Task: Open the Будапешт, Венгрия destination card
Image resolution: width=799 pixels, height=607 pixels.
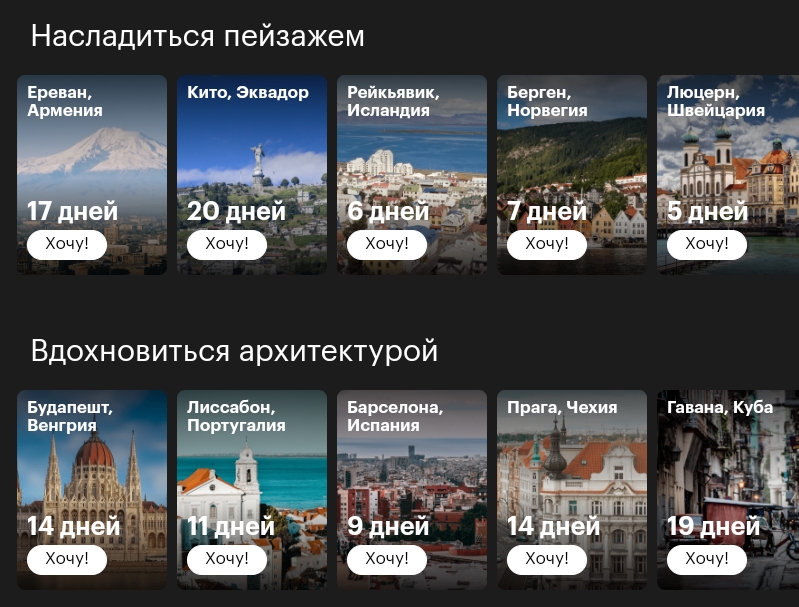Action: click(92, 470)
